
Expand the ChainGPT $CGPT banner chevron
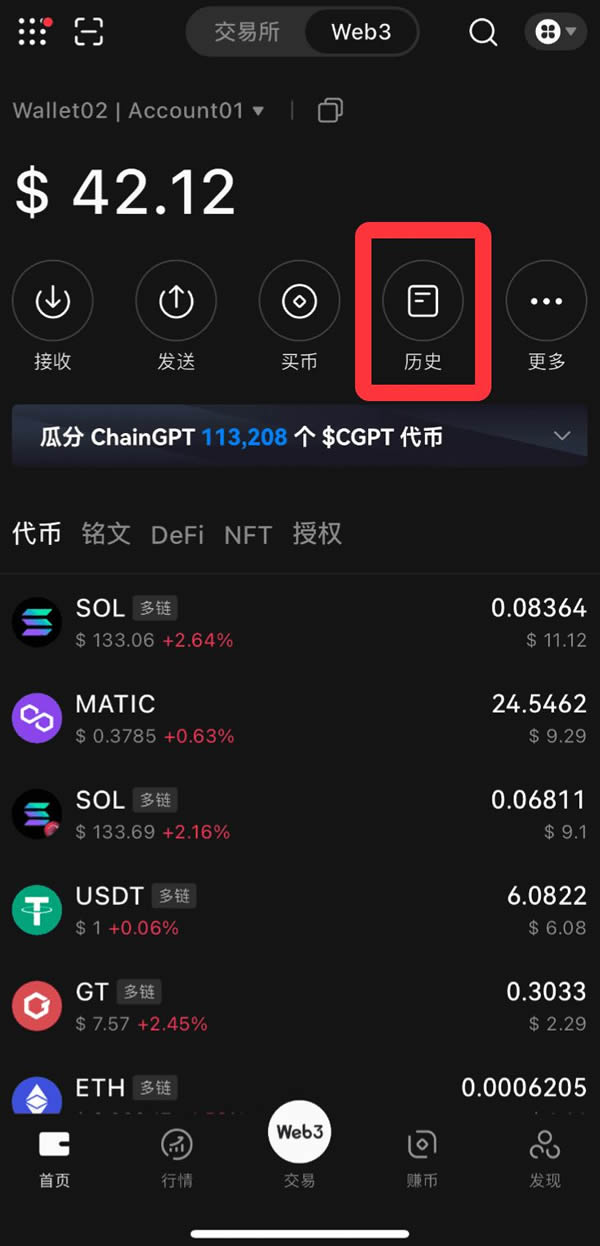coord(562,436)
